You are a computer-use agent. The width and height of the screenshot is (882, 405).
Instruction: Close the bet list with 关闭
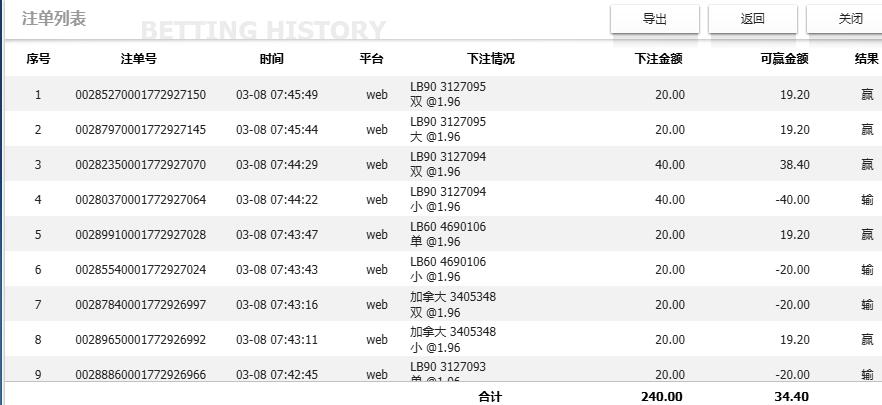848,19
